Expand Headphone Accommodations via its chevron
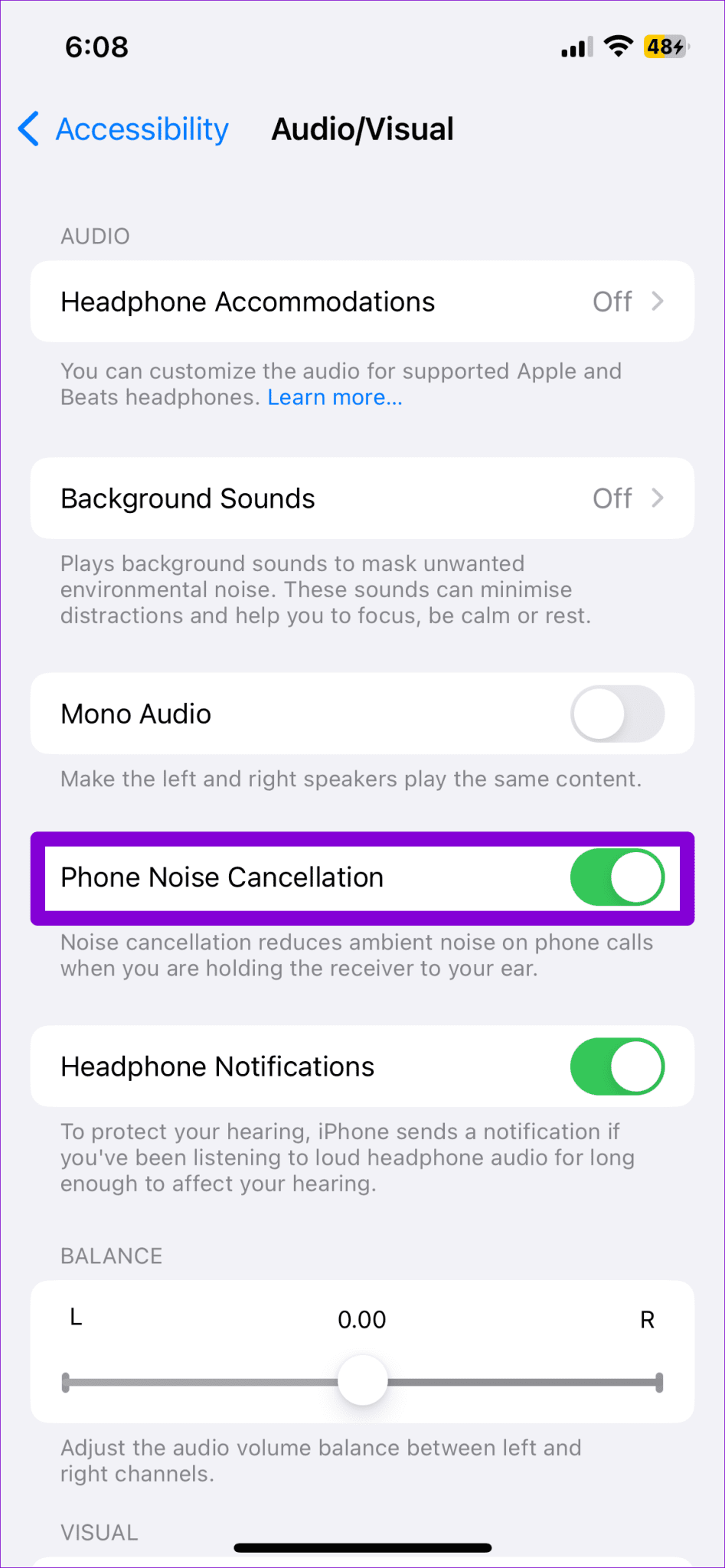The height and width of the screenshot is (1568, 725). [x=658, y=301]
